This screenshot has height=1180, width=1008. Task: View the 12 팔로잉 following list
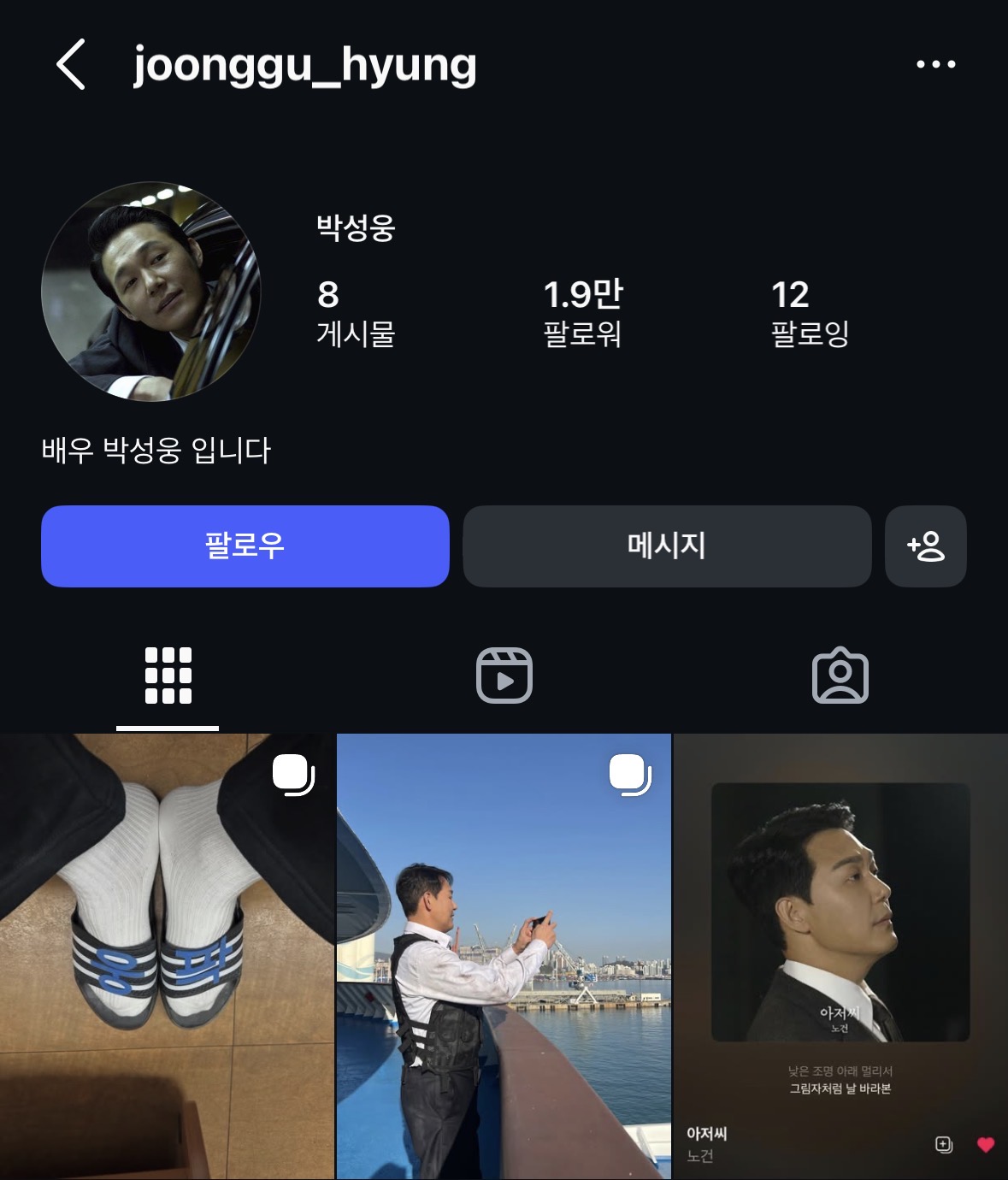[807, 314]
